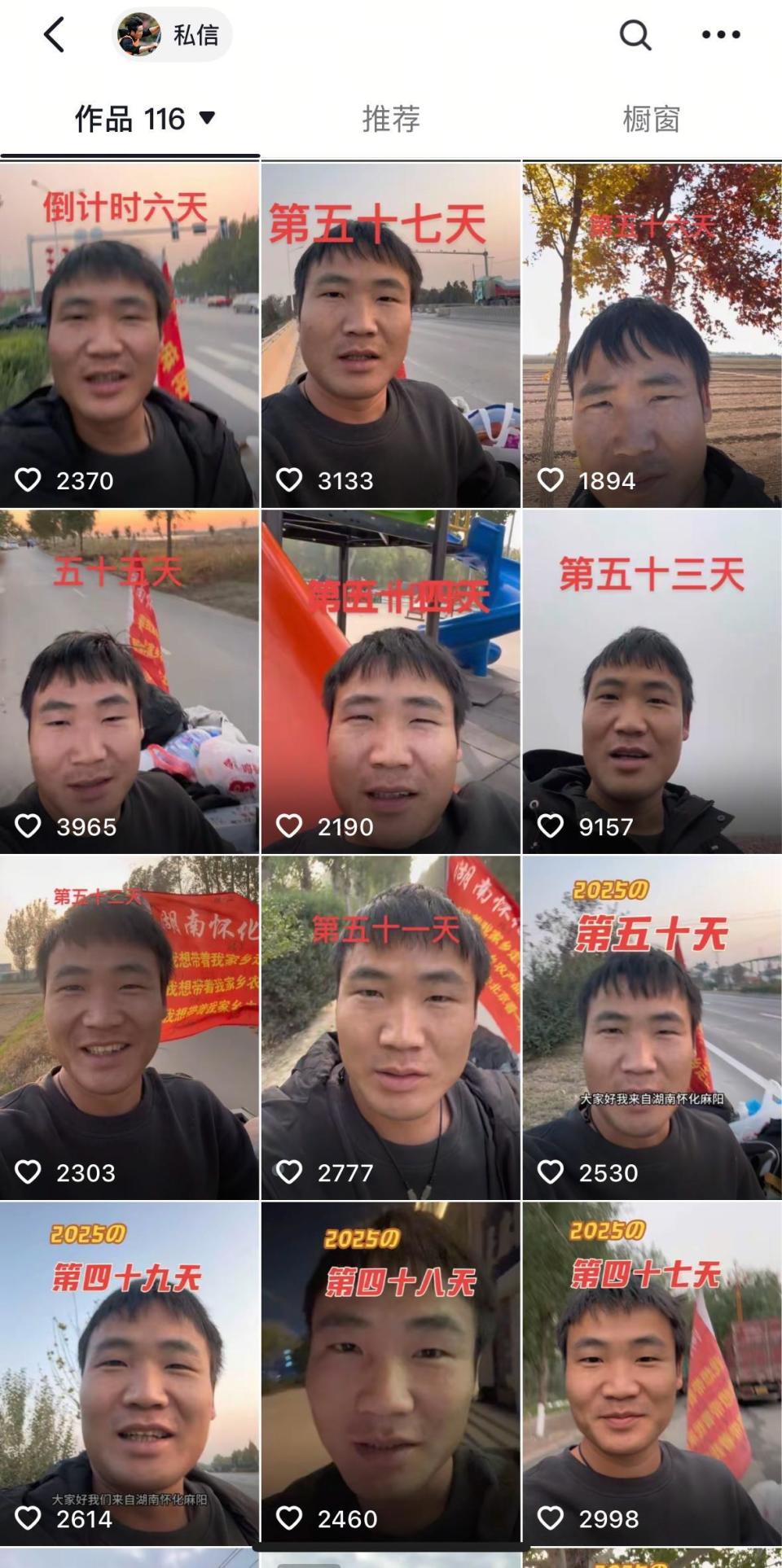Open the three-dot overflow menu
This screenshot has width=782, height=1568.
[721, 35]
